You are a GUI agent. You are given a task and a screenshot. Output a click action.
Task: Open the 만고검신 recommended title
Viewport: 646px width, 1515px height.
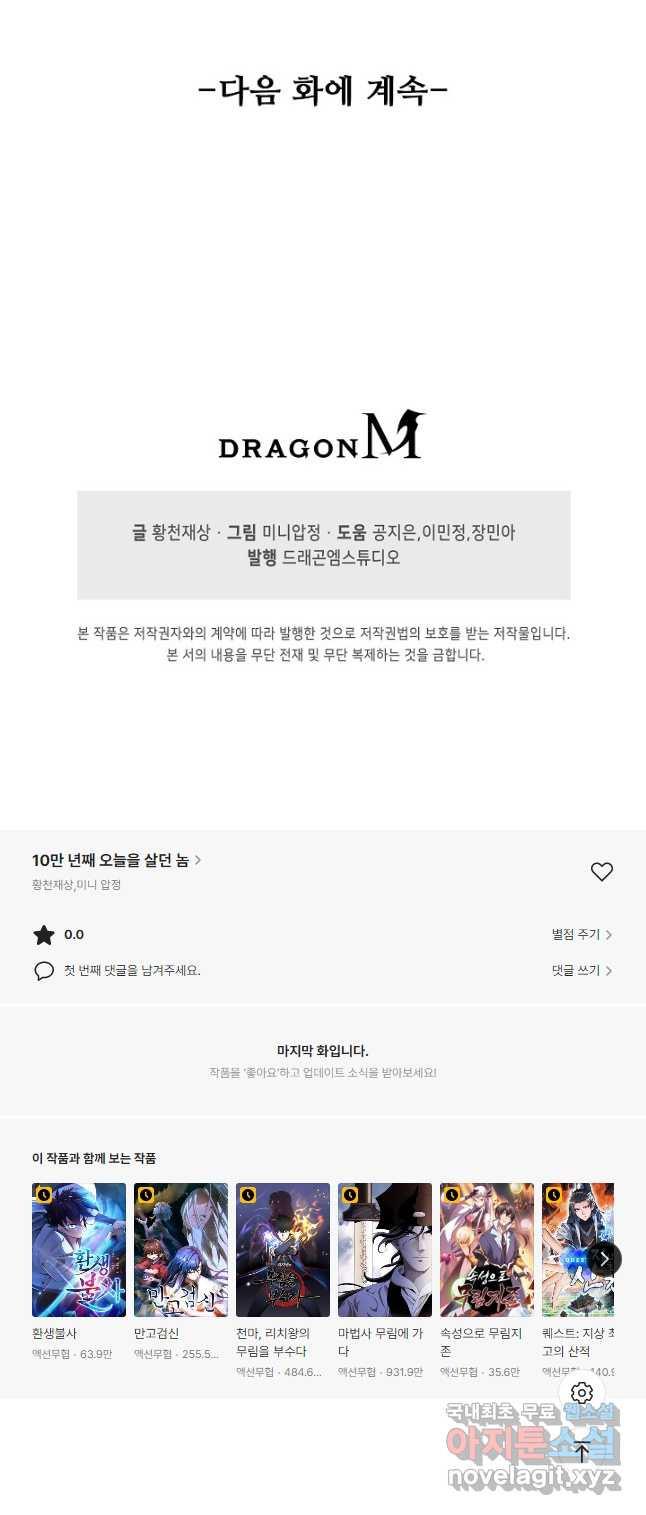pos(181,1250)
